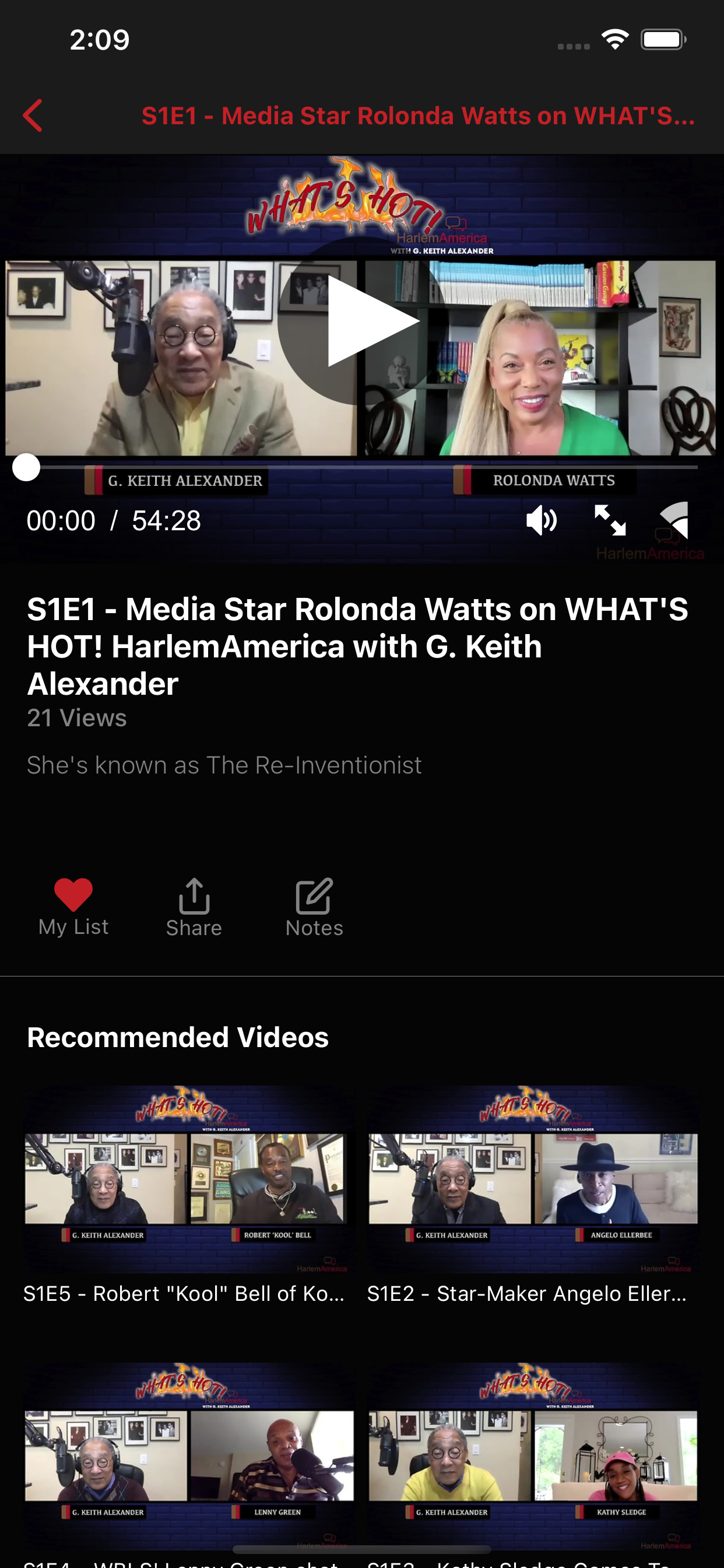Cast the video to a device

[x=674, y=520]
